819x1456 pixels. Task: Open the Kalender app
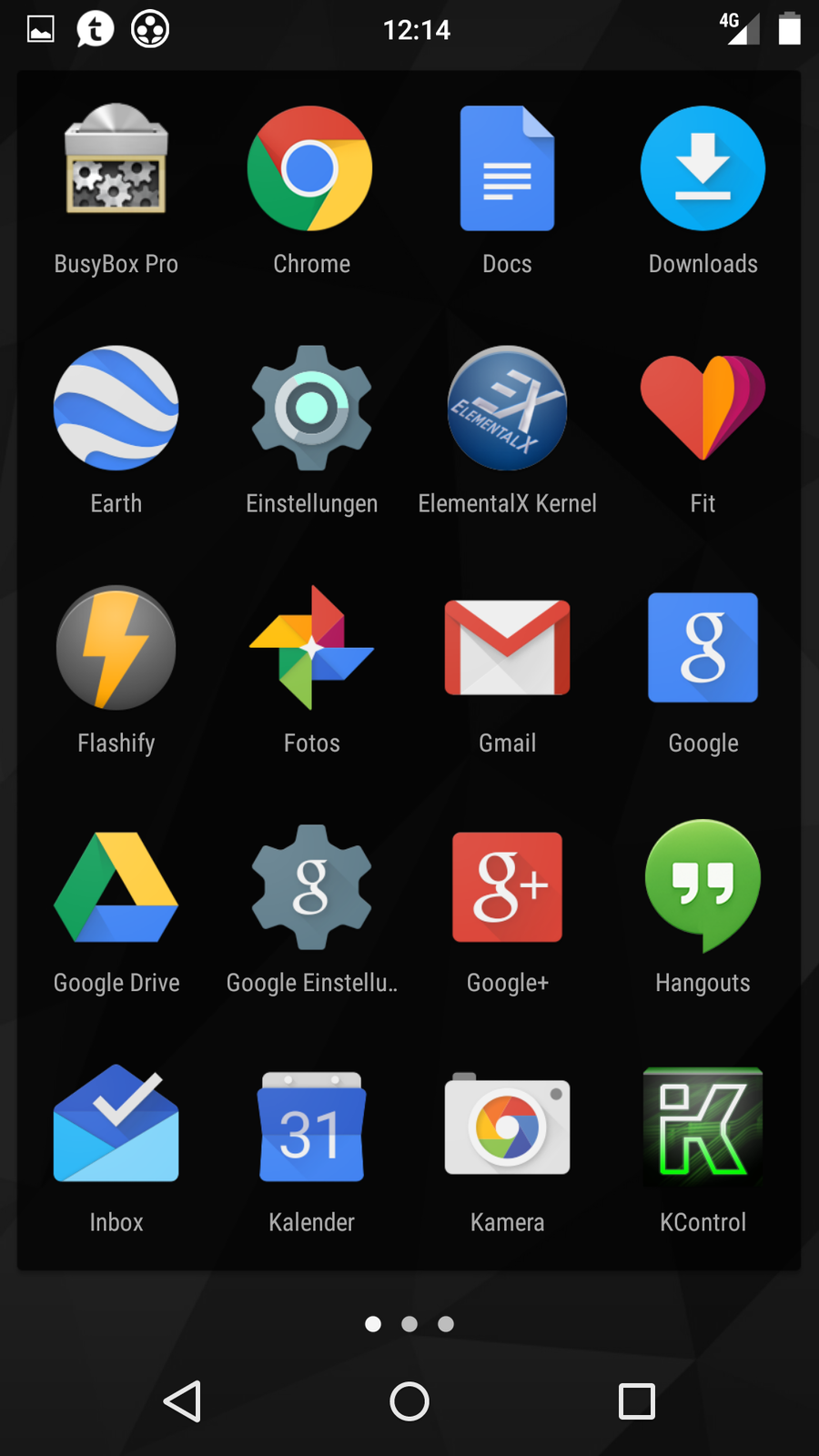(311, 1127)
